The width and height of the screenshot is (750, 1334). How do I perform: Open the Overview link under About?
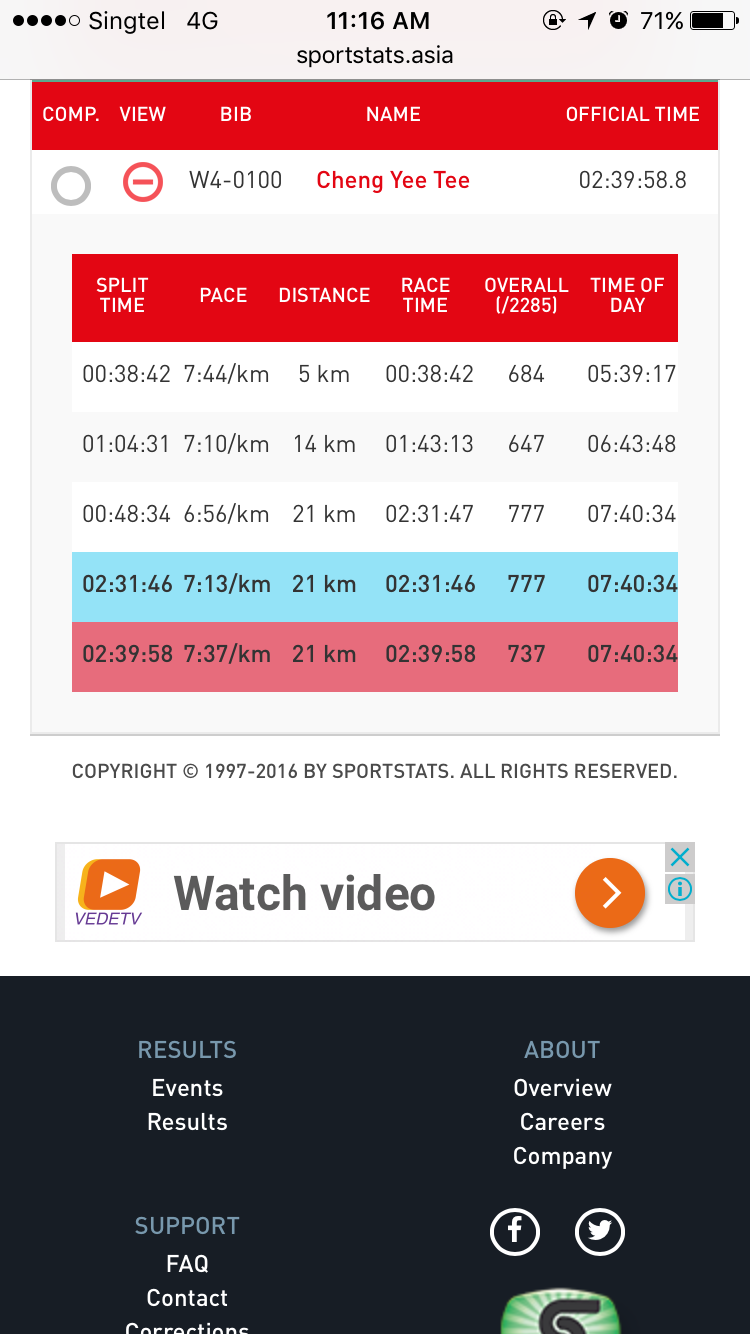click(562, 1088)
